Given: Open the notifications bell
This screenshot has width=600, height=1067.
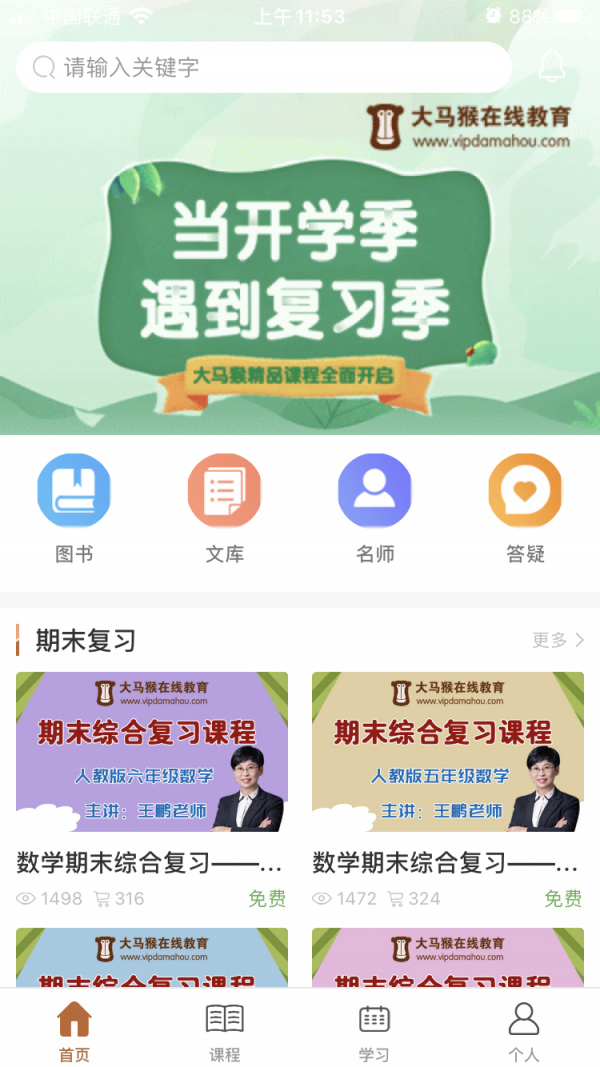Looking at the screenshot, I should pos(551,66).
